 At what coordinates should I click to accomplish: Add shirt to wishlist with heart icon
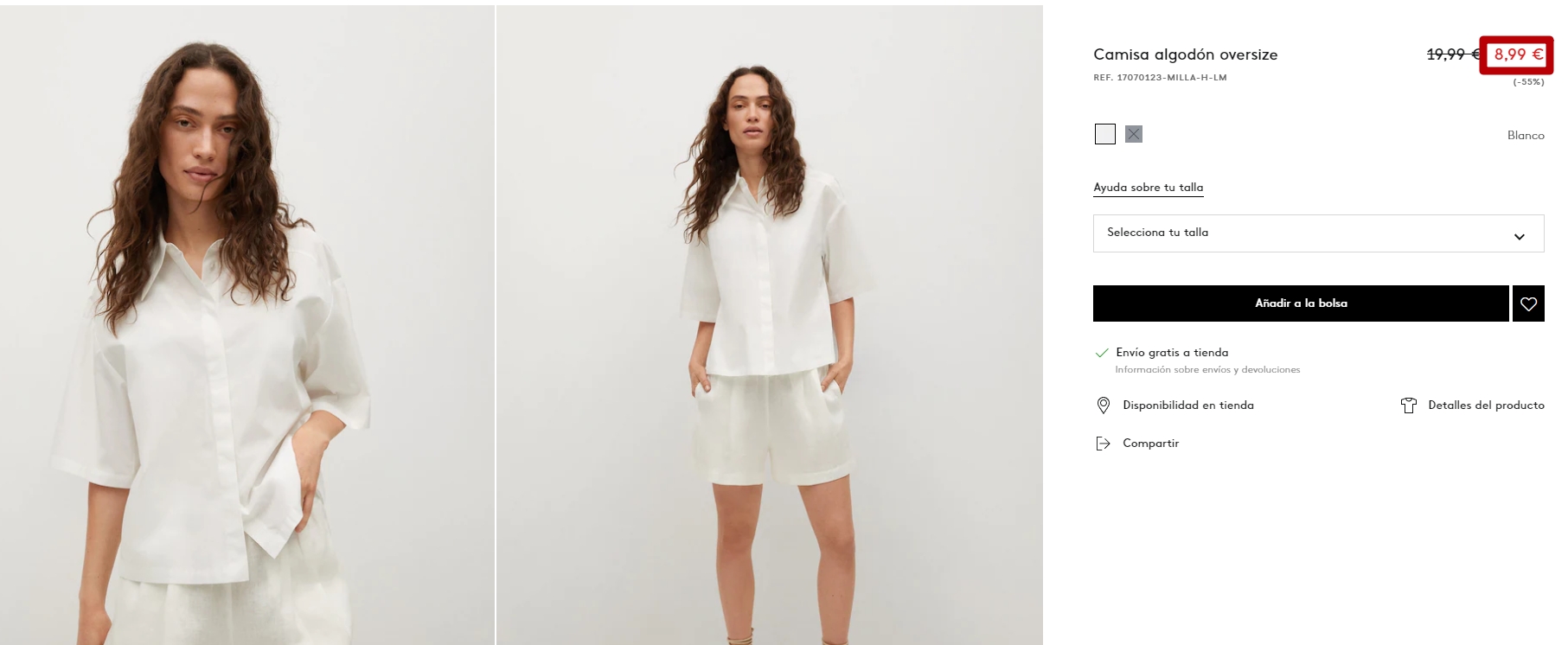[x=1528, y=303]
